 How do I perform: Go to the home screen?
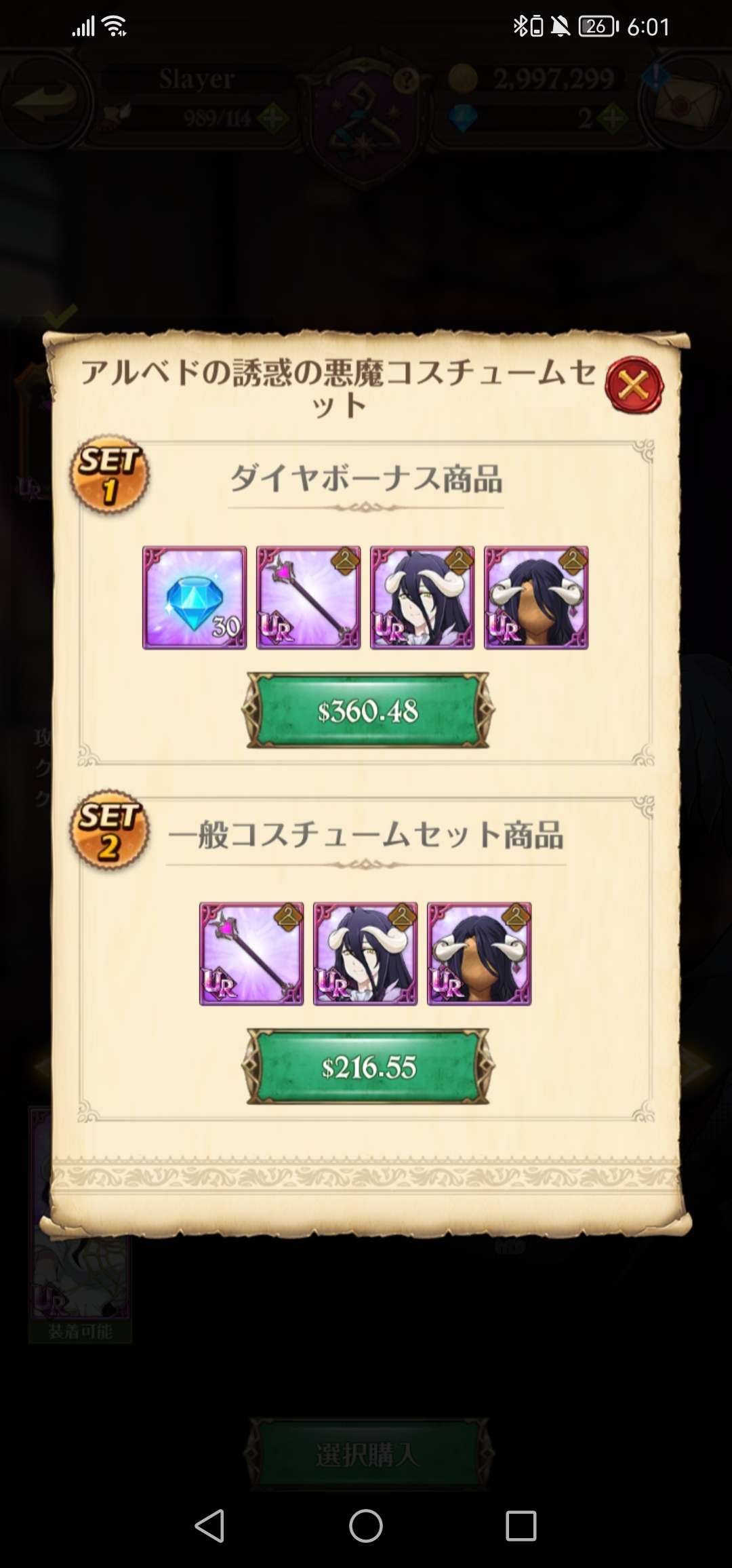pos(366,1526)
